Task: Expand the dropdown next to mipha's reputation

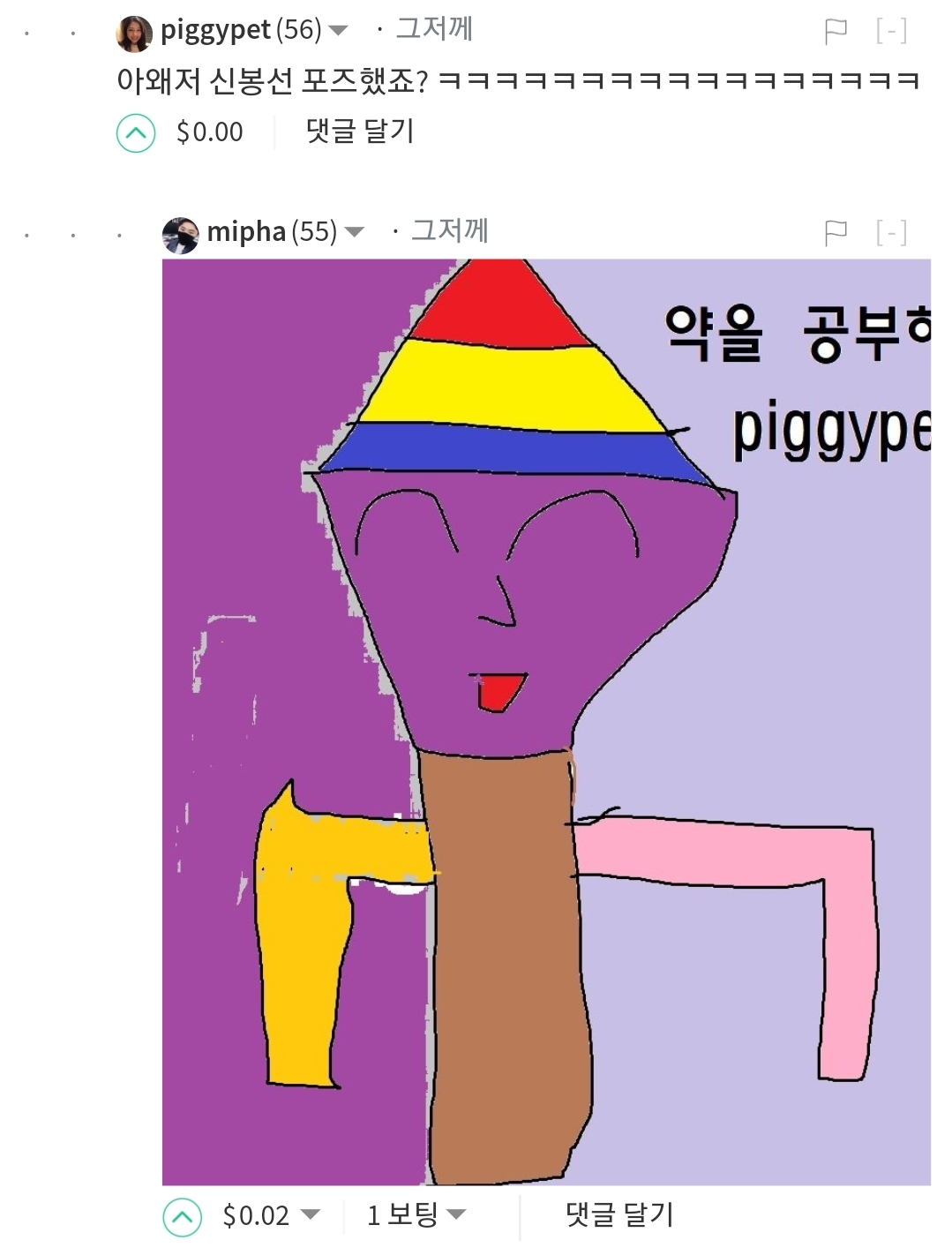Action: coord(354,233)
